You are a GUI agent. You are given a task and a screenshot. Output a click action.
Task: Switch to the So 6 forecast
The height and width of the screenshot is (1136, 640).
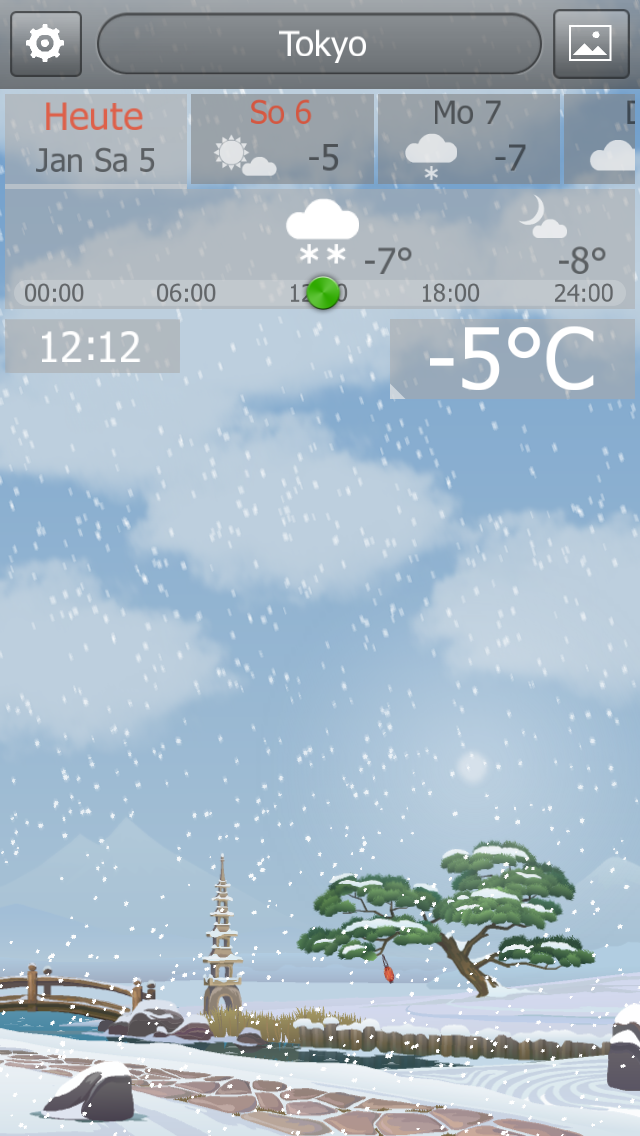[x=282, y=139]
